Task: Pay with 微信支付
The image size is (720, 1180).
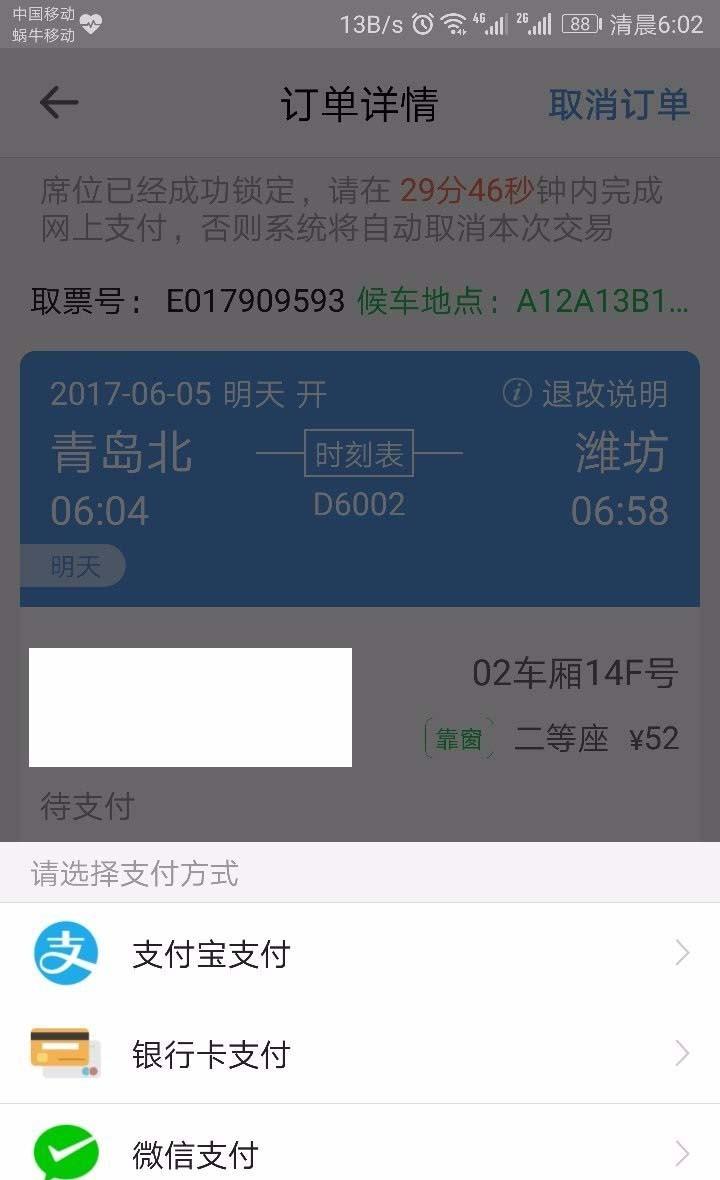Action: 360,1144
